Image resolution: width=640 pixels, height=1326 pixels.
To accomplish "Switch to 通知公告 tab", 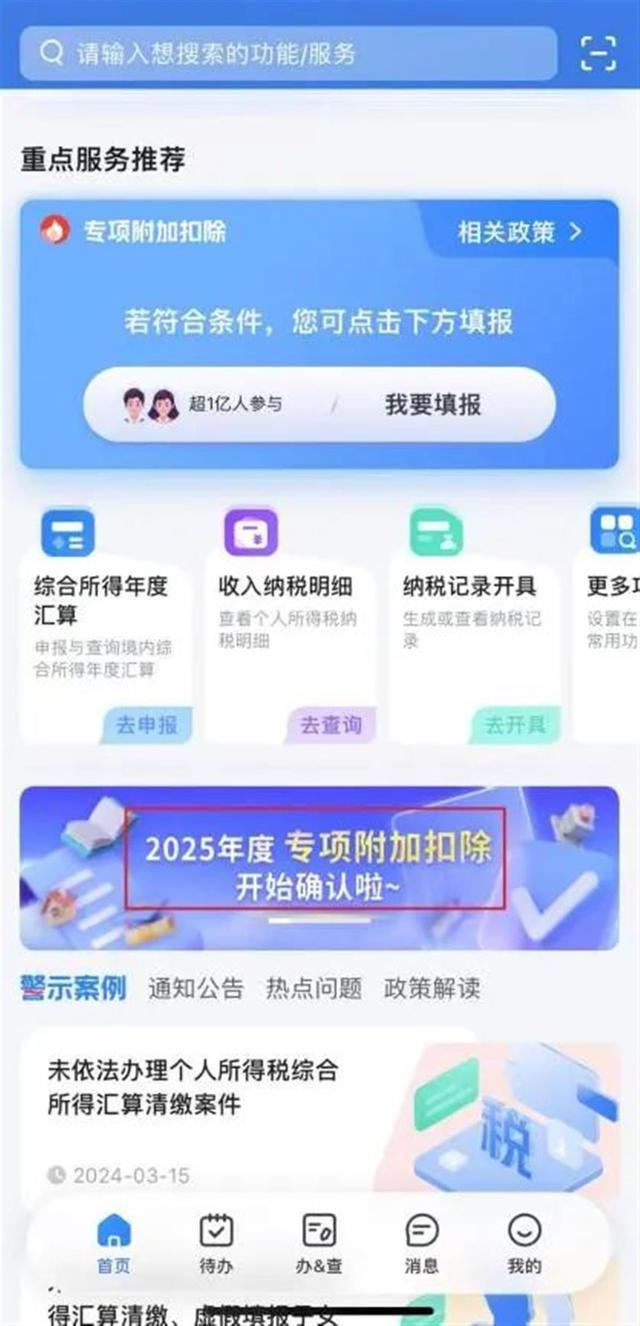I will coord(196,989).
